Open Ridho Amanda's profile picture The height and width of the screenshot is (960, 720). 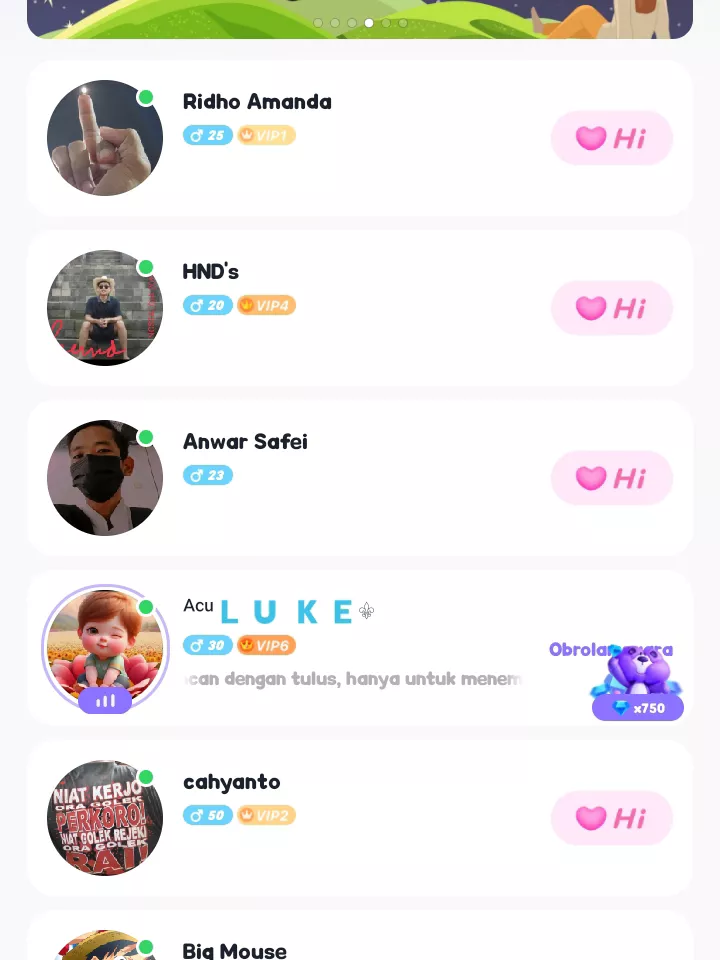[105, 138]
